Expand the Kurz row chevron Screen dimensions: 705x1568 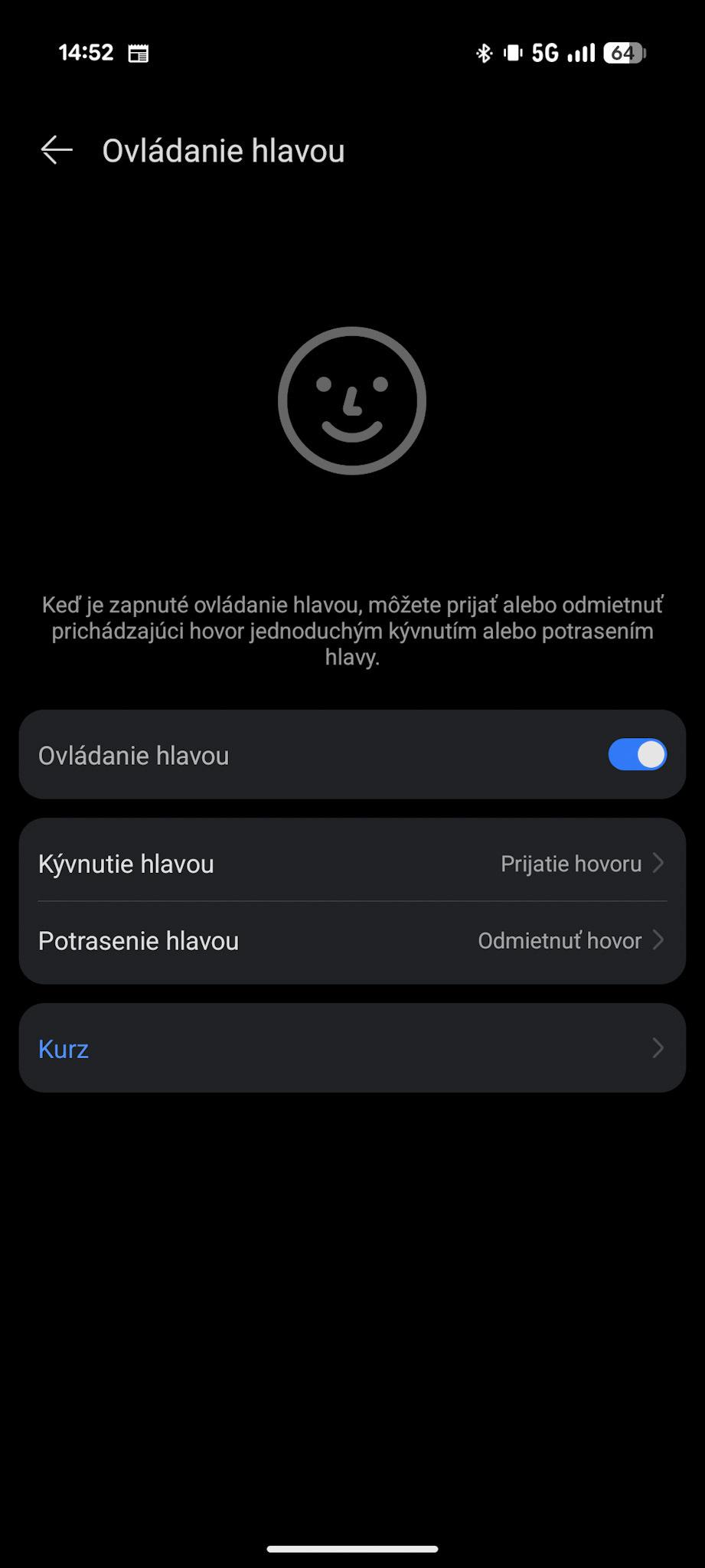657,1049
